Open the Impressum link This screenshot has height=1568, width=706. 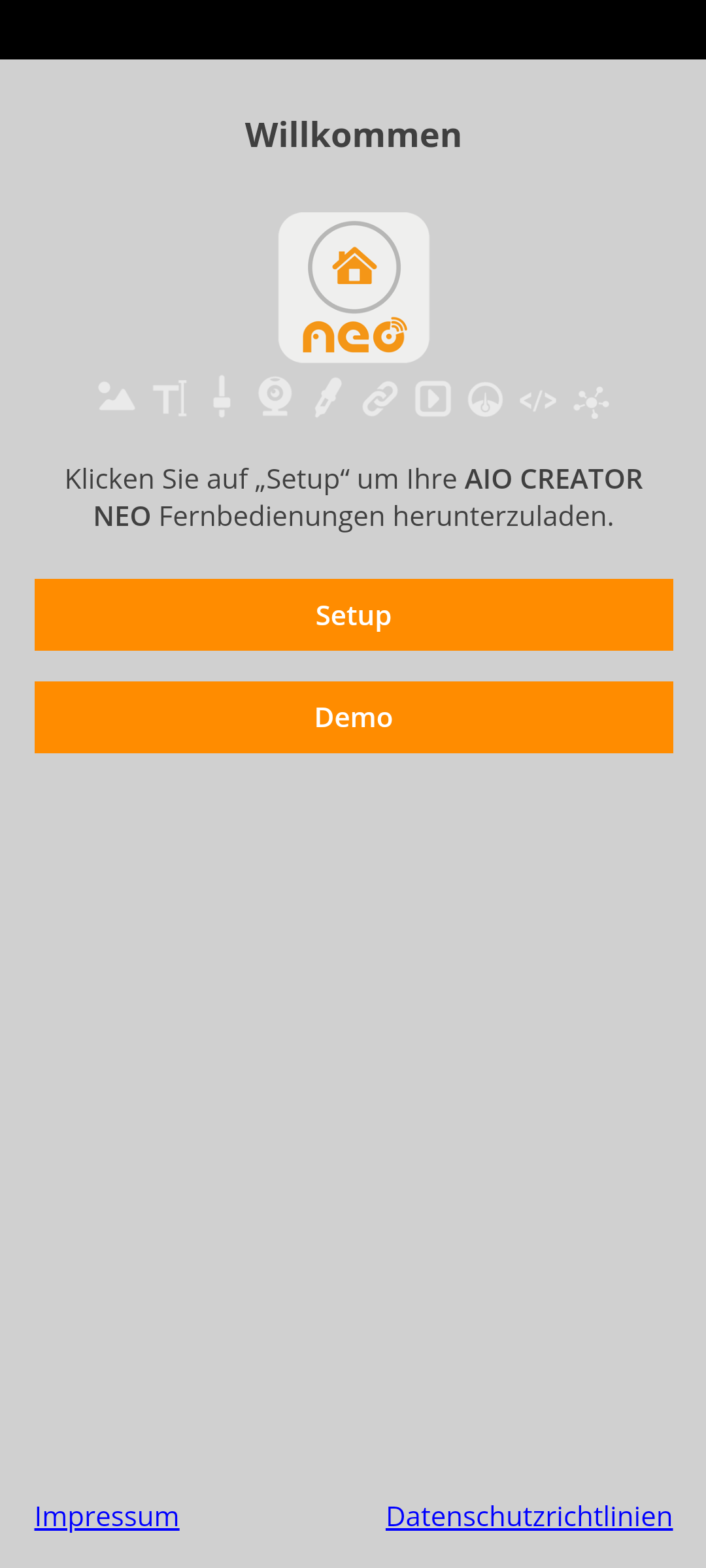point(107,1516)
